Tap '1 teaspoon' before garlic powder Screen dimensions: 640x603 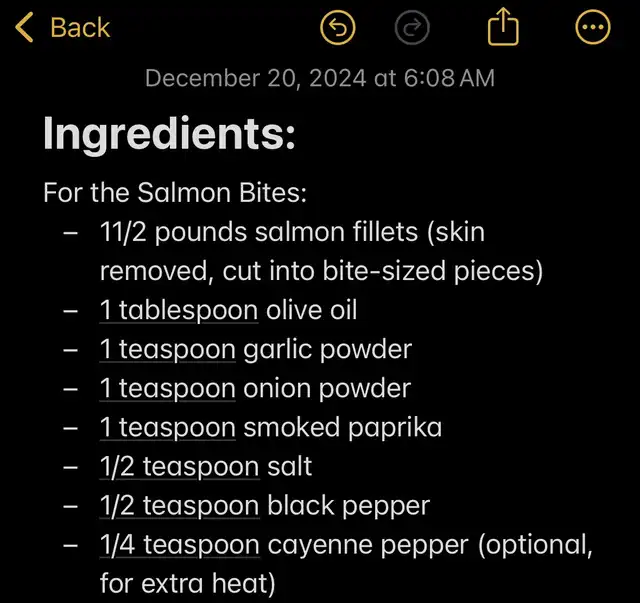pos(168,349)
